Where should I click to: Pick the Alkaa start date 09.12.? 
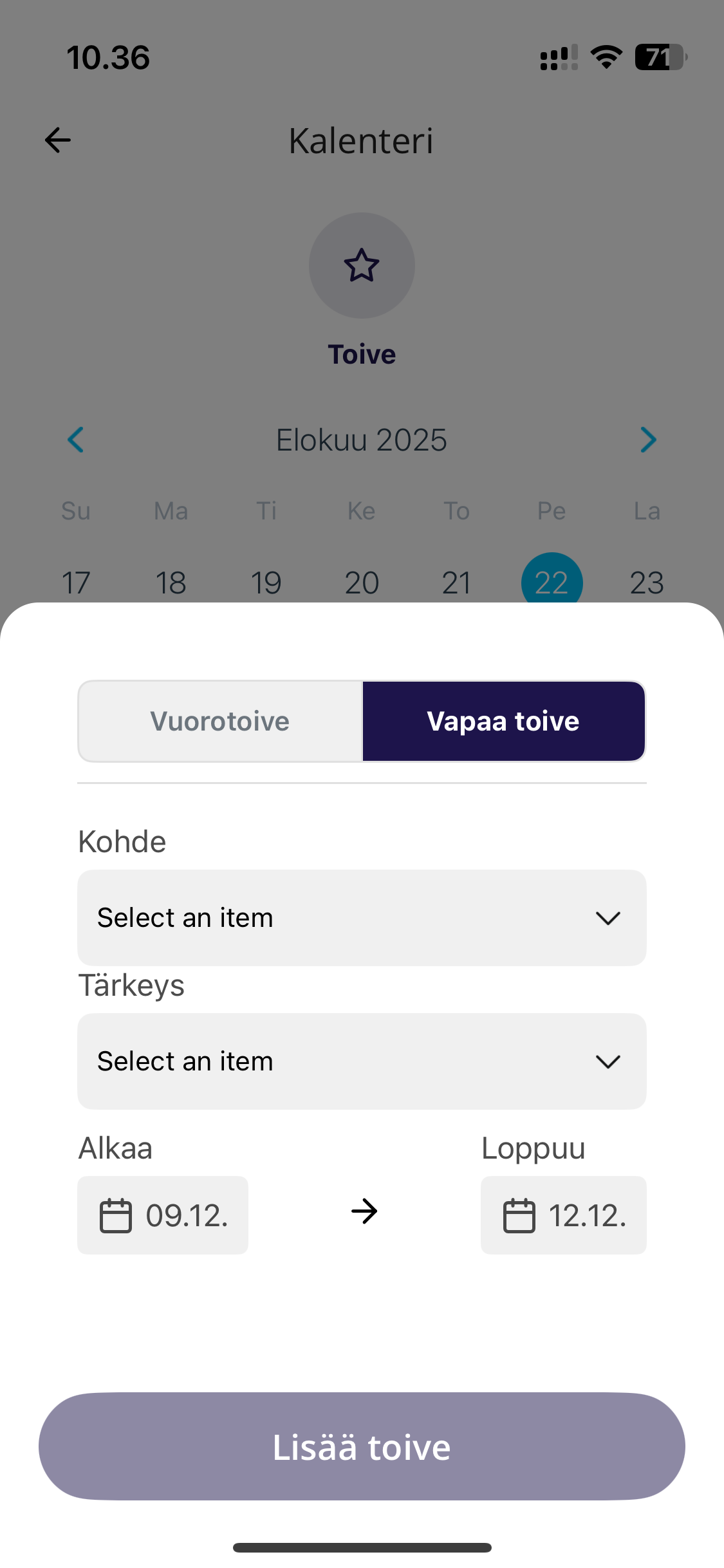163,1215
